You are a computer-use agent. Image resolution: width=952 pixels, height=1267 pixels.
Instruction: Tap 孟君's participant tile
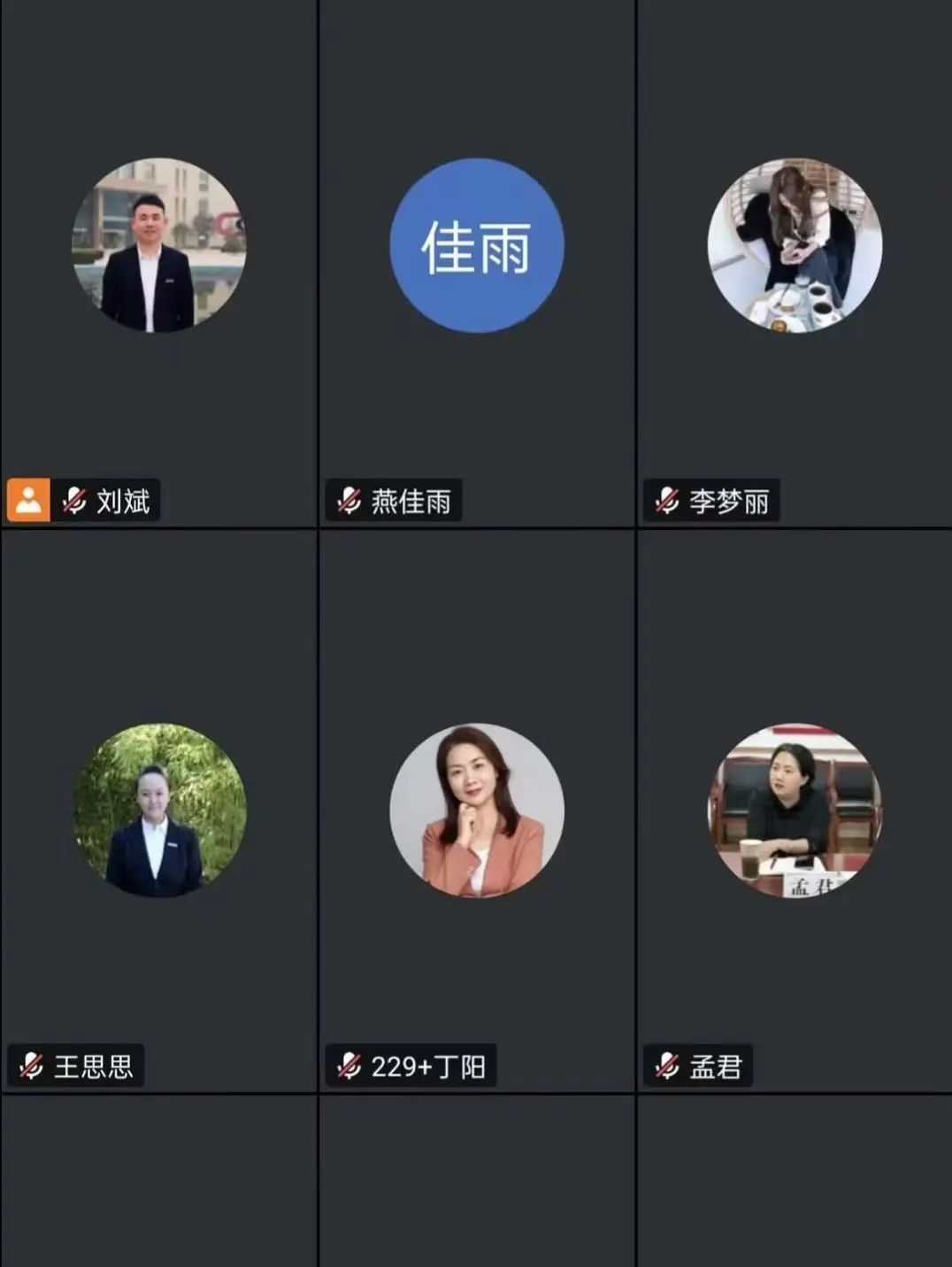795,810
